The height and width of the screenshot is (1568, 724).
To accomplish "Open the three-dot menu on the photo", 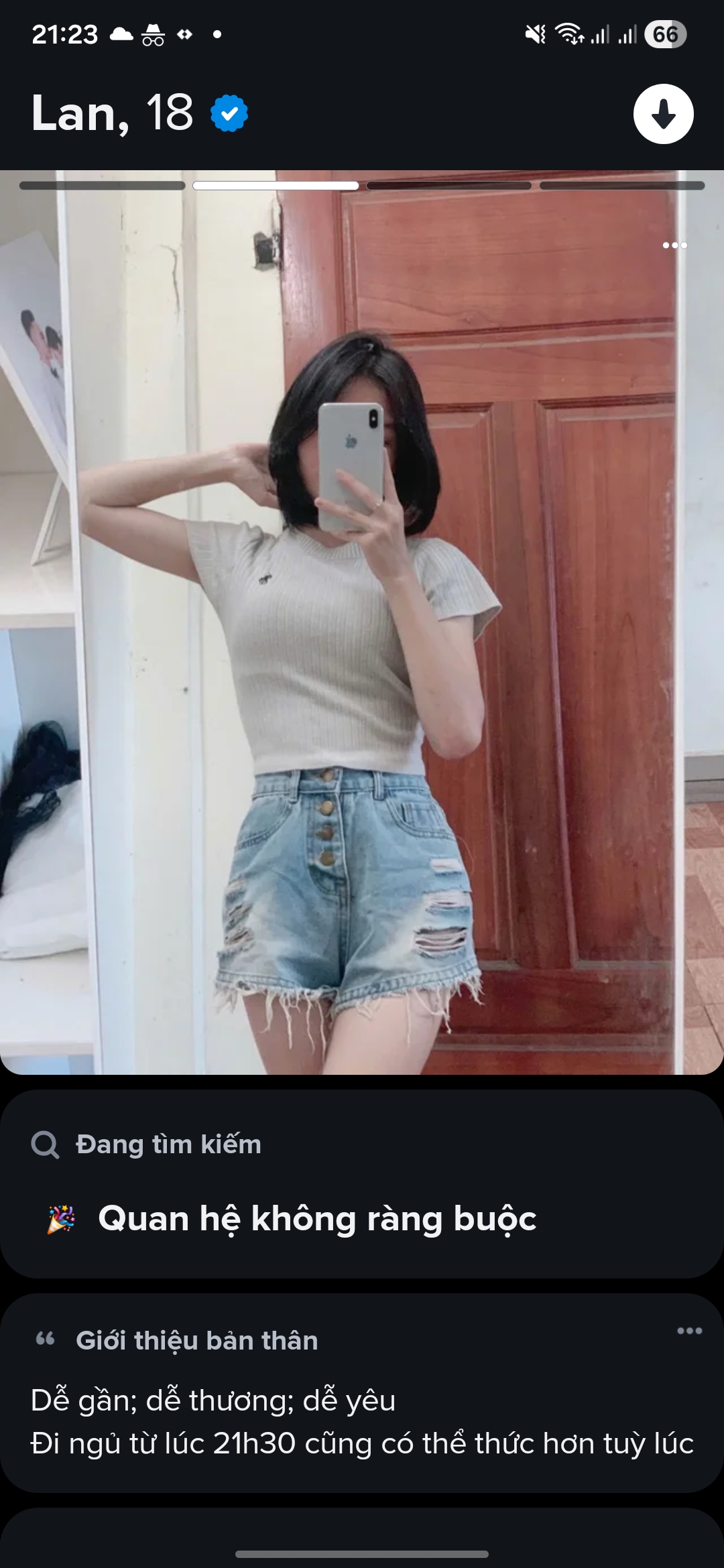I will tap(674, 245).
